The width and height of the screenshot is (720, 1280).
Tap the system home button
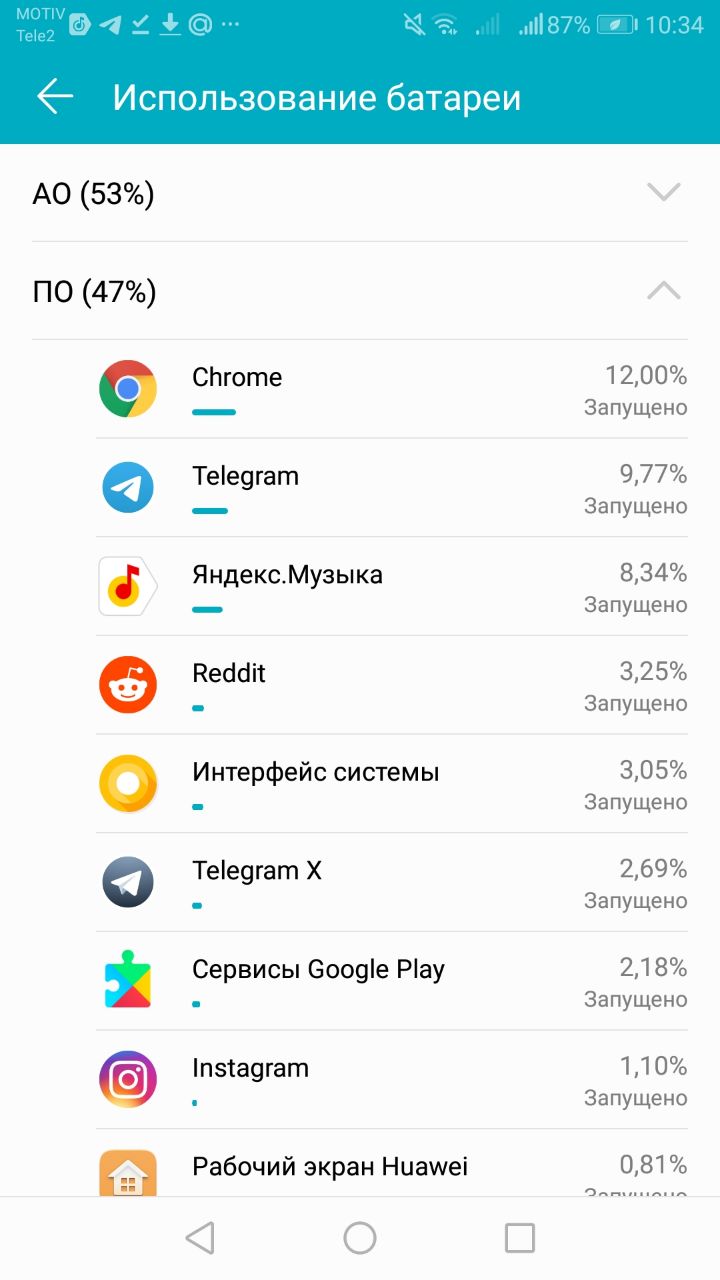coord(360,1238)
